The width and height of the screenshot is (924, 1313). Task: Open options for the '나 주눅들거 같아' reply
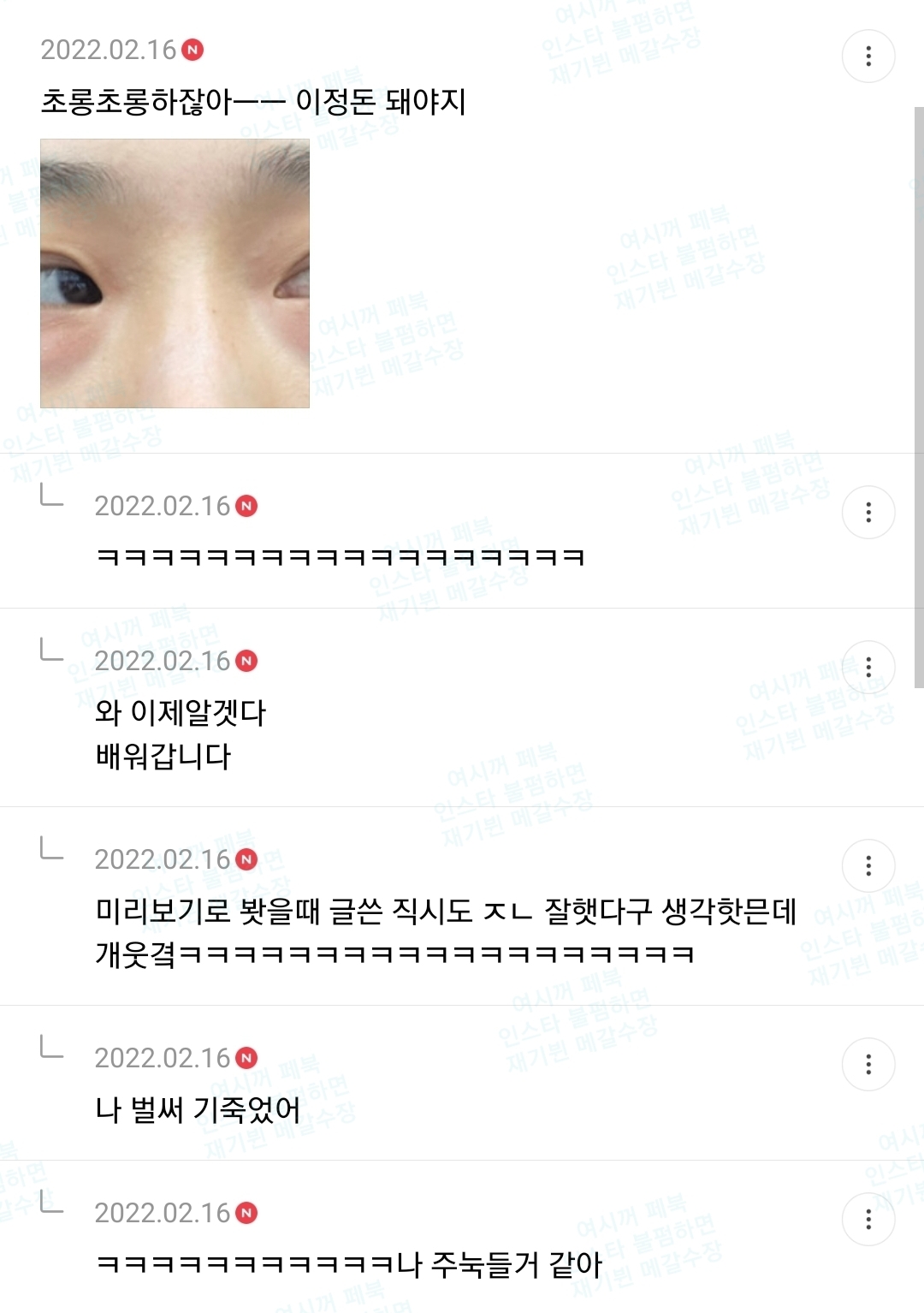pyautogui.click(x=868, y=1220)
